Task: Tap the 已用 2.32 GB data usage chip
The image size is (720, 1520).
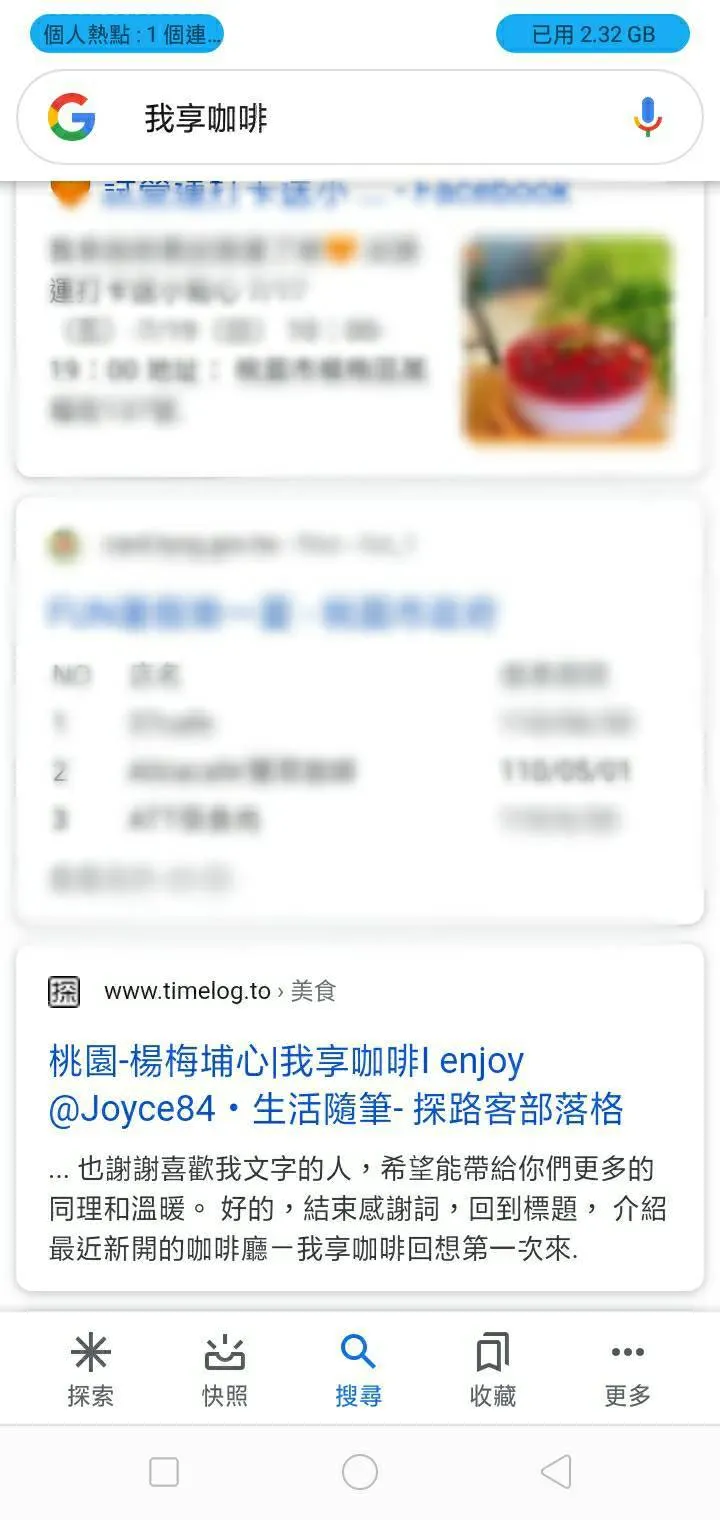Action: [592, 34]
